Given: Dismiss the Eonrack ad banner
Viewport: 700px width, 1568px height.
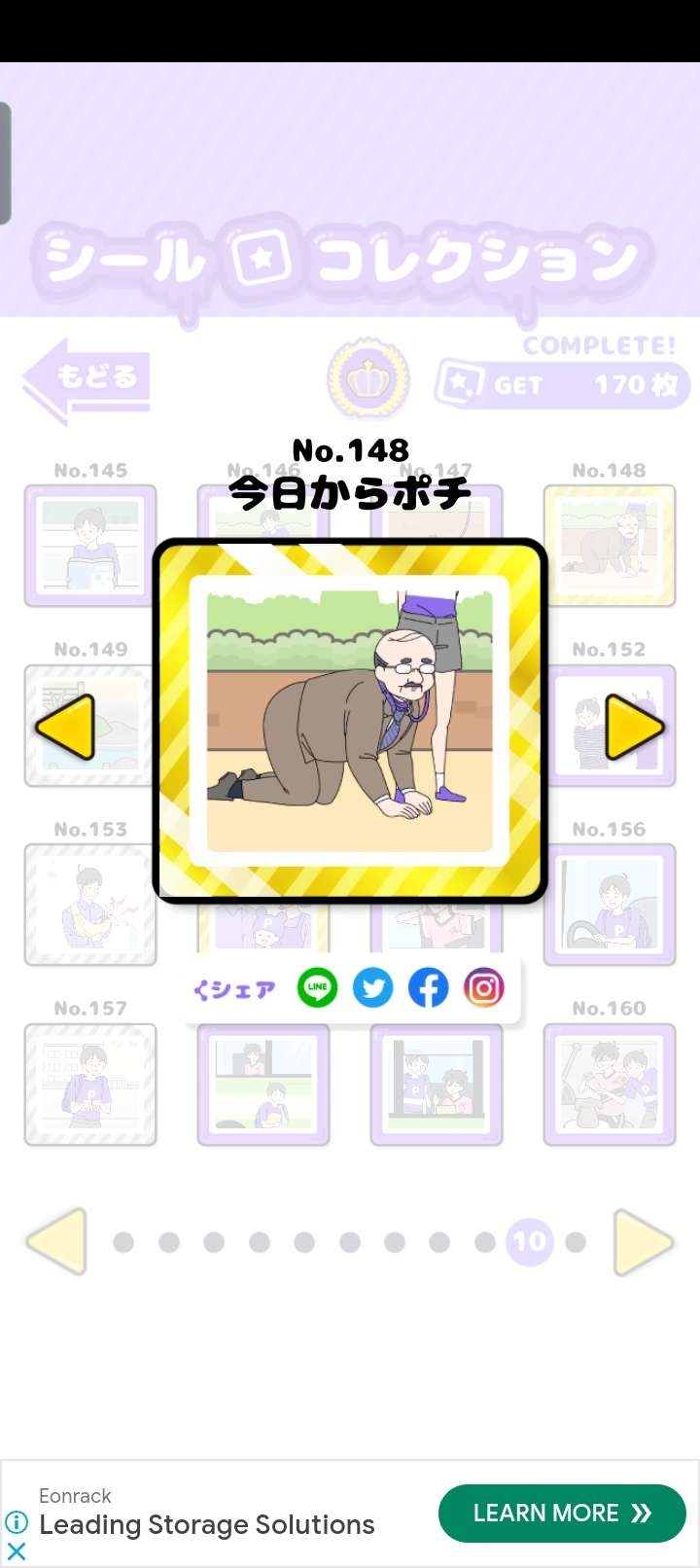Looking at the screenshot, I should [x=17, y=1550].
